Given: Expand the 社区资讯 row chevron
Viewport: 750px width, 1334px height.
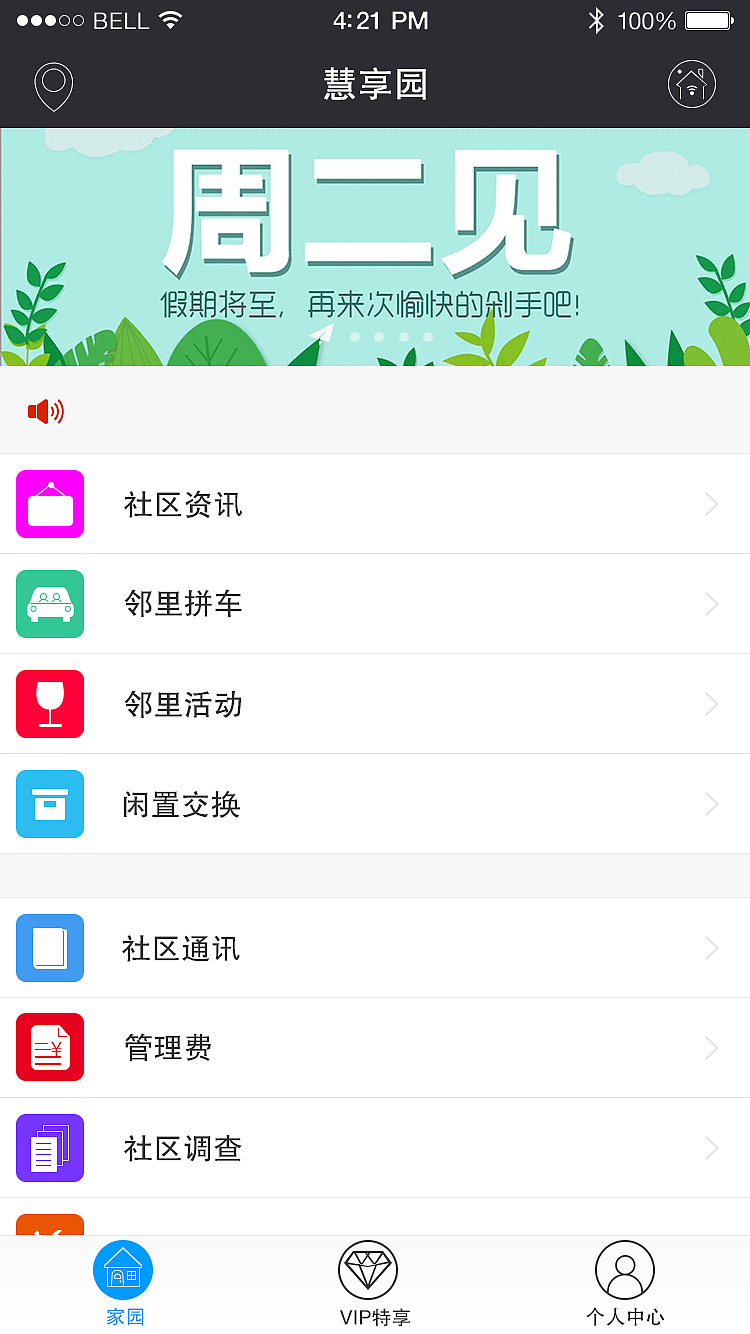Looking at the screenshot, I should (711, 504).
